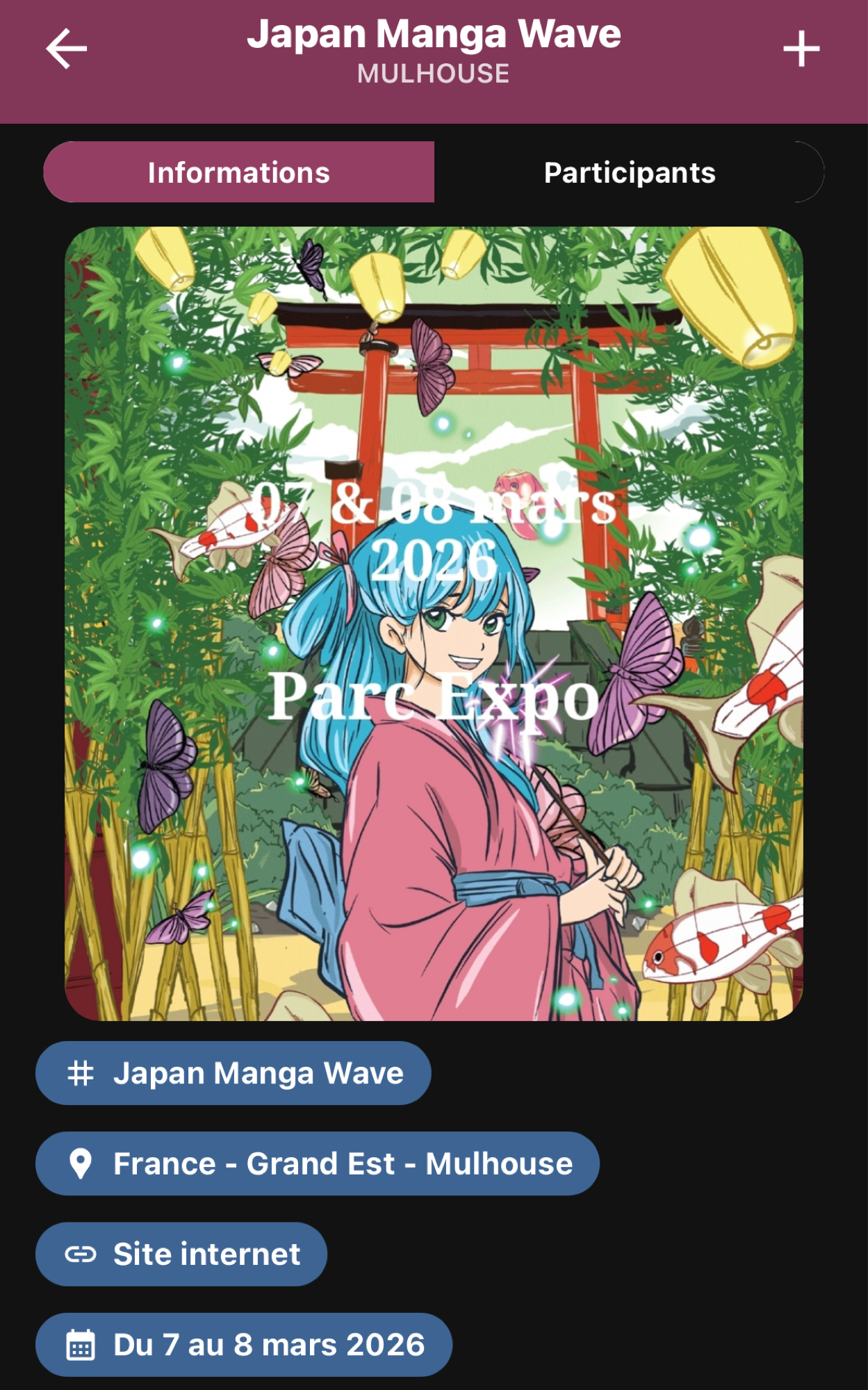Screen dimensions: 868x1390
Task: Tap the Du 7 au 8 mars 2026 date chip
Action: point(244,1344)
